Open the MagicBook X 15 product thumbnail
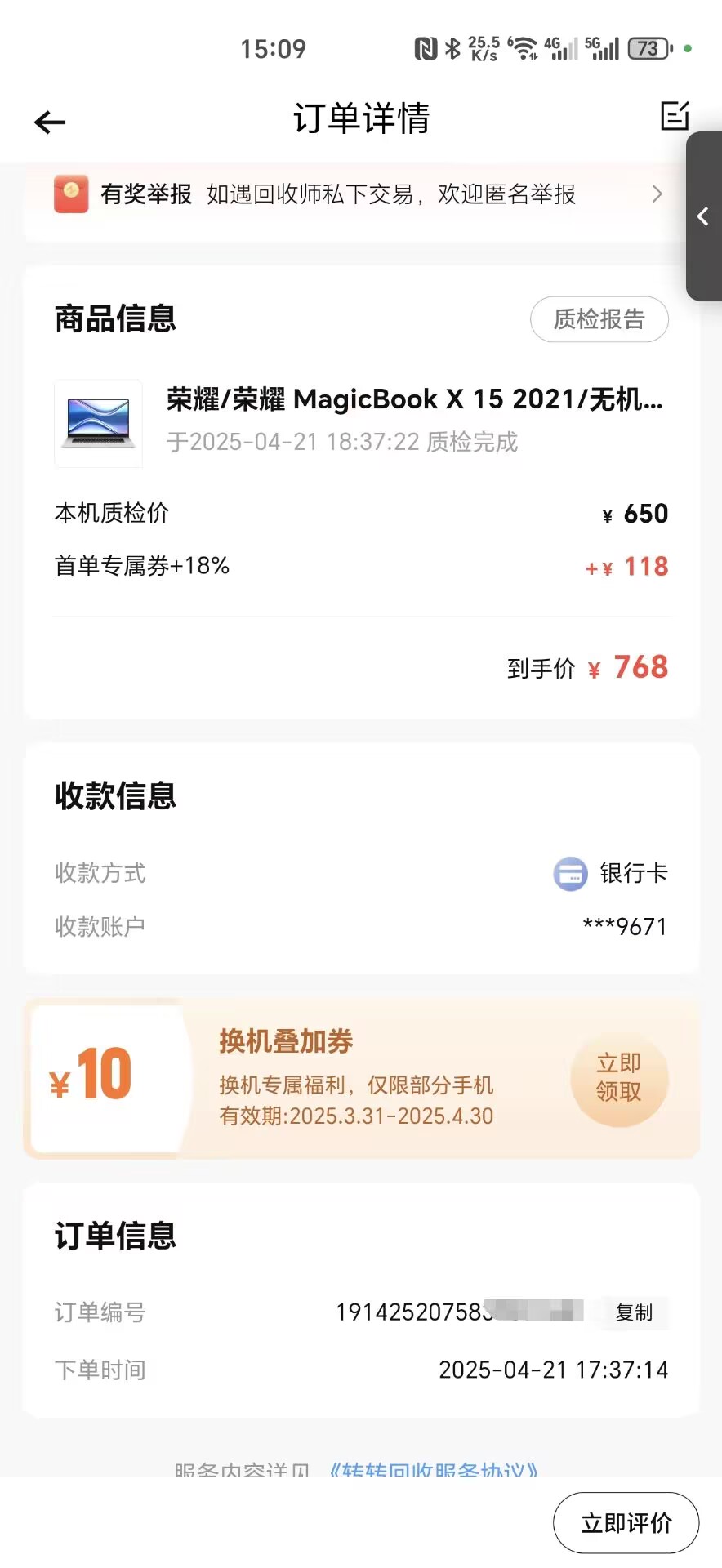This screenshot has width=722, height=1568. click(x=98, y=423)
